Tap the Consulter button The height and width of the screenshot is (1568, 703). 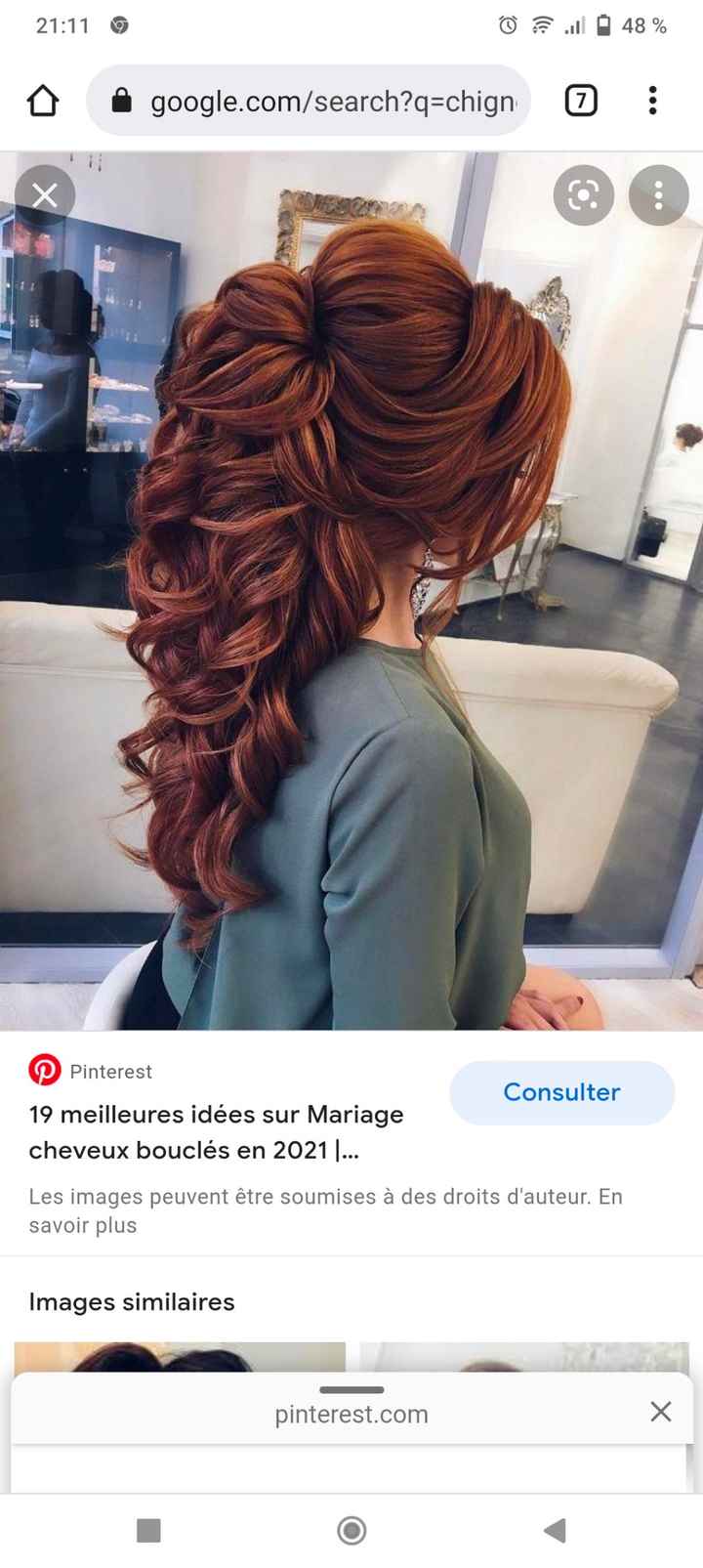point(561,1092)
